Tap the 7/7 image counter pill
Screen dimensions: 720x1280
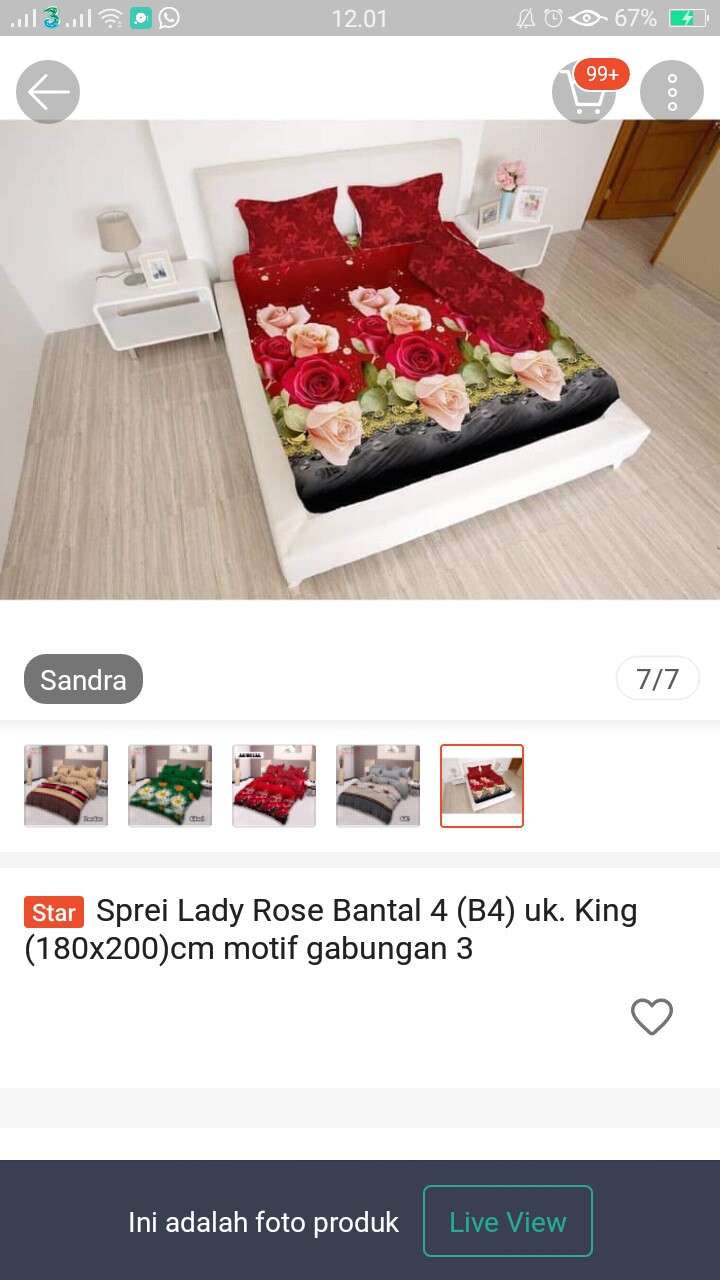tap(658, 677)
